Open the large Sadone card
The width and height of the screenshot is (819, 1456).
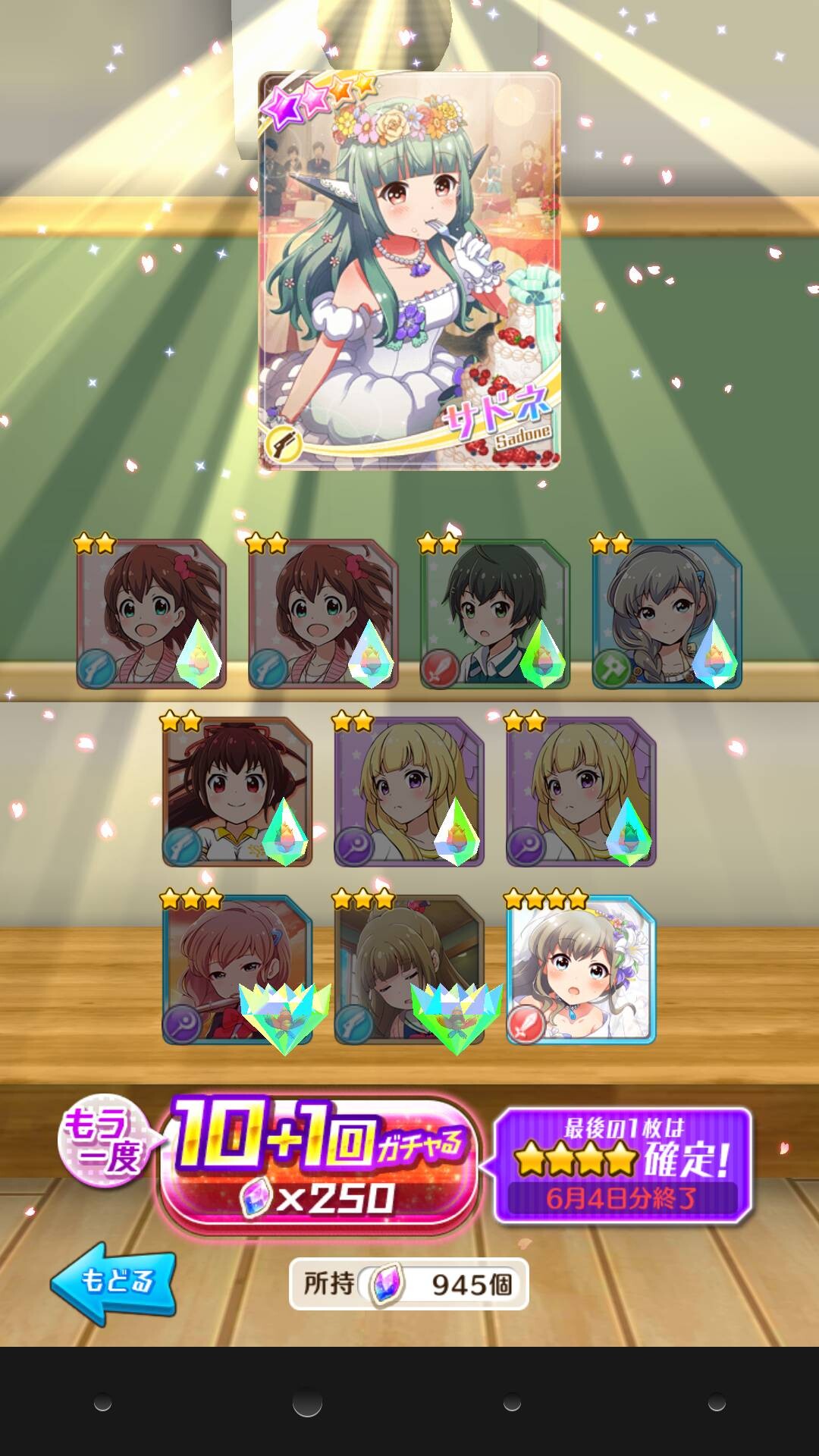pos(409,271)
